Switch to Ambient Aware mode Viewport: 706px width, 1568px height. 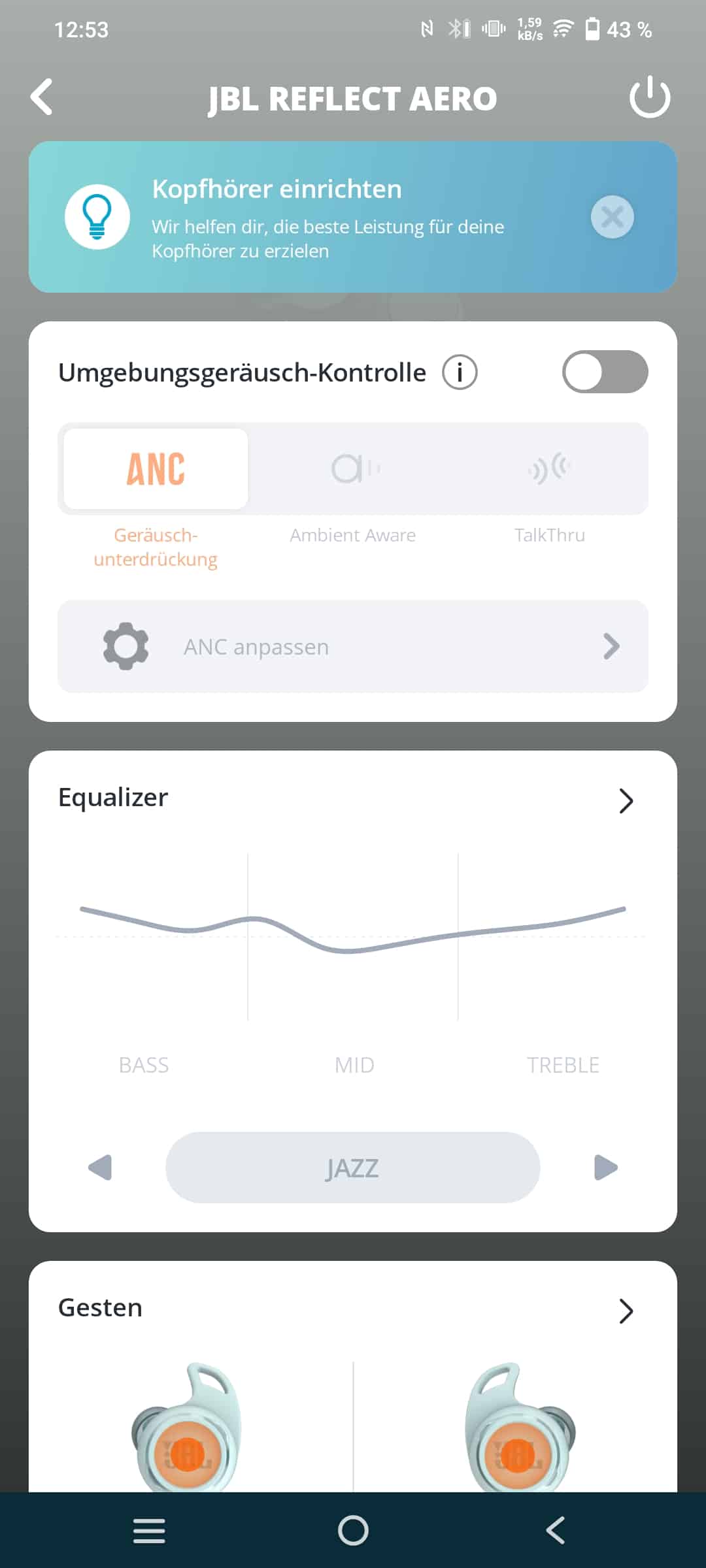click(353, 468)
